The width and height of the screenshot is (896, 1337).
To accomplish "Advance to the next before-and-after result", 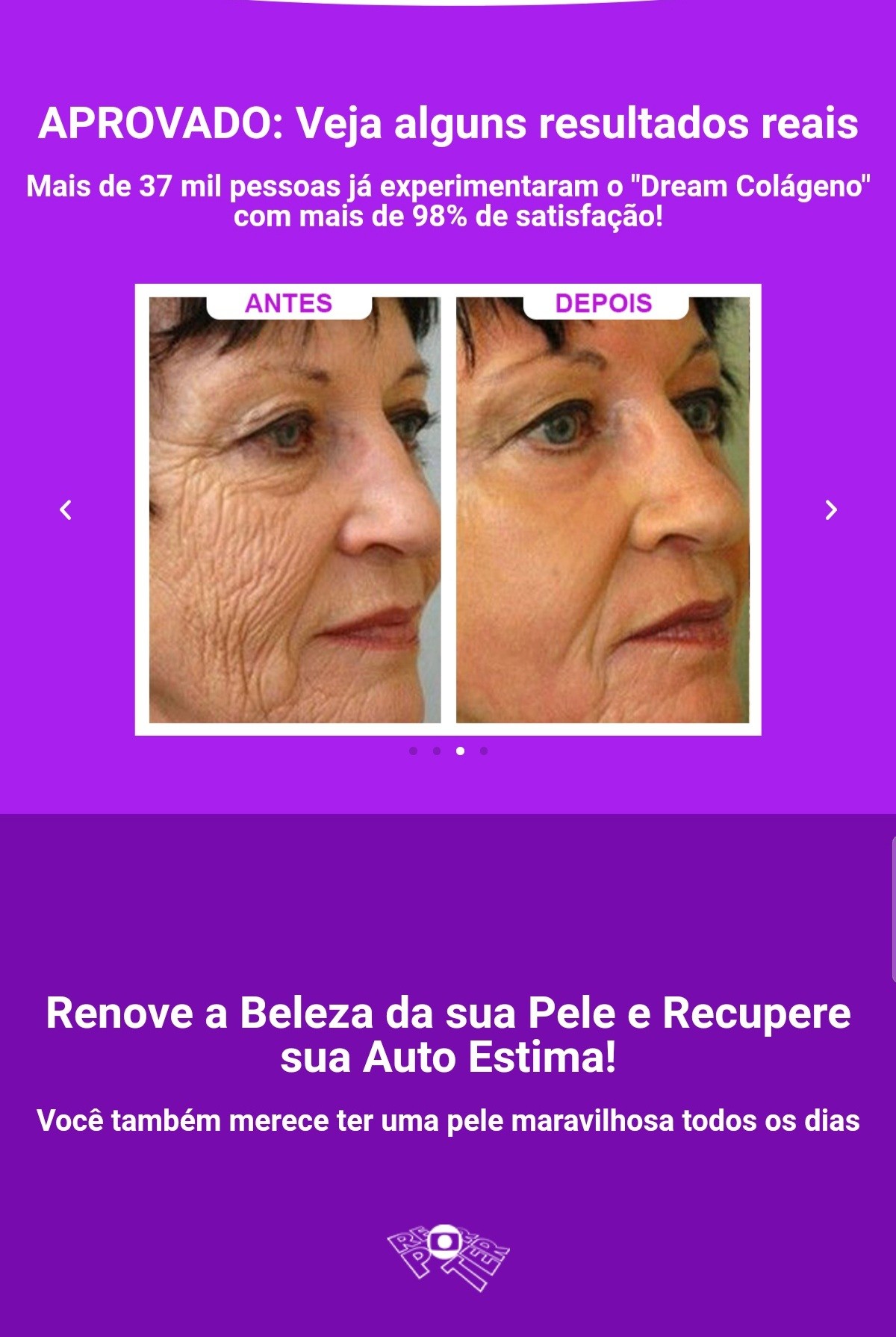I will [x=830, y=509].
